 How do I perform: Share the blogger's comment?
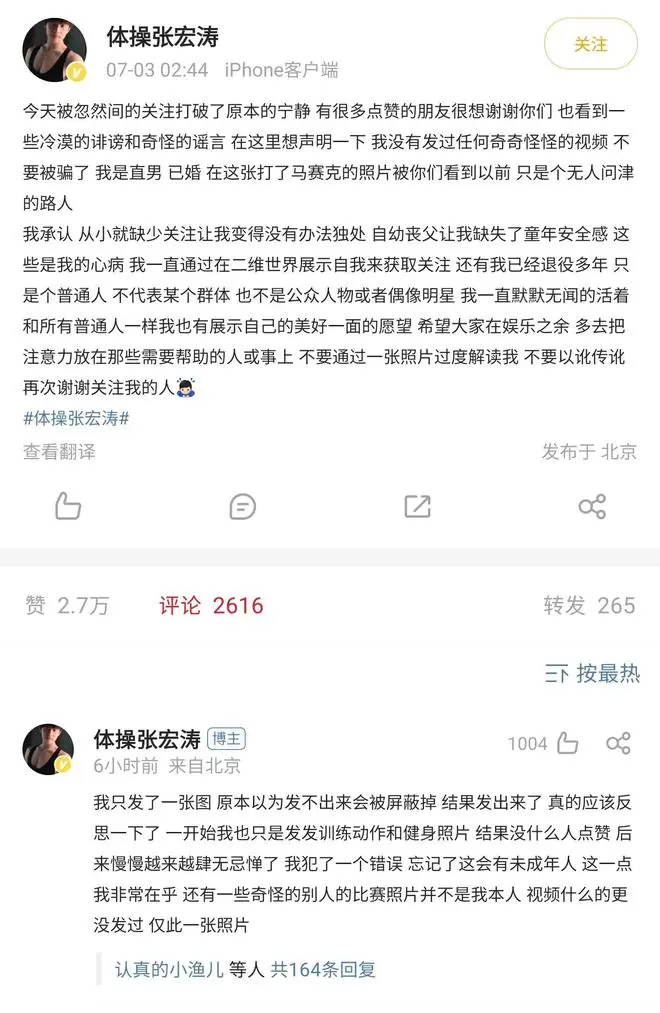pos(619,743)
